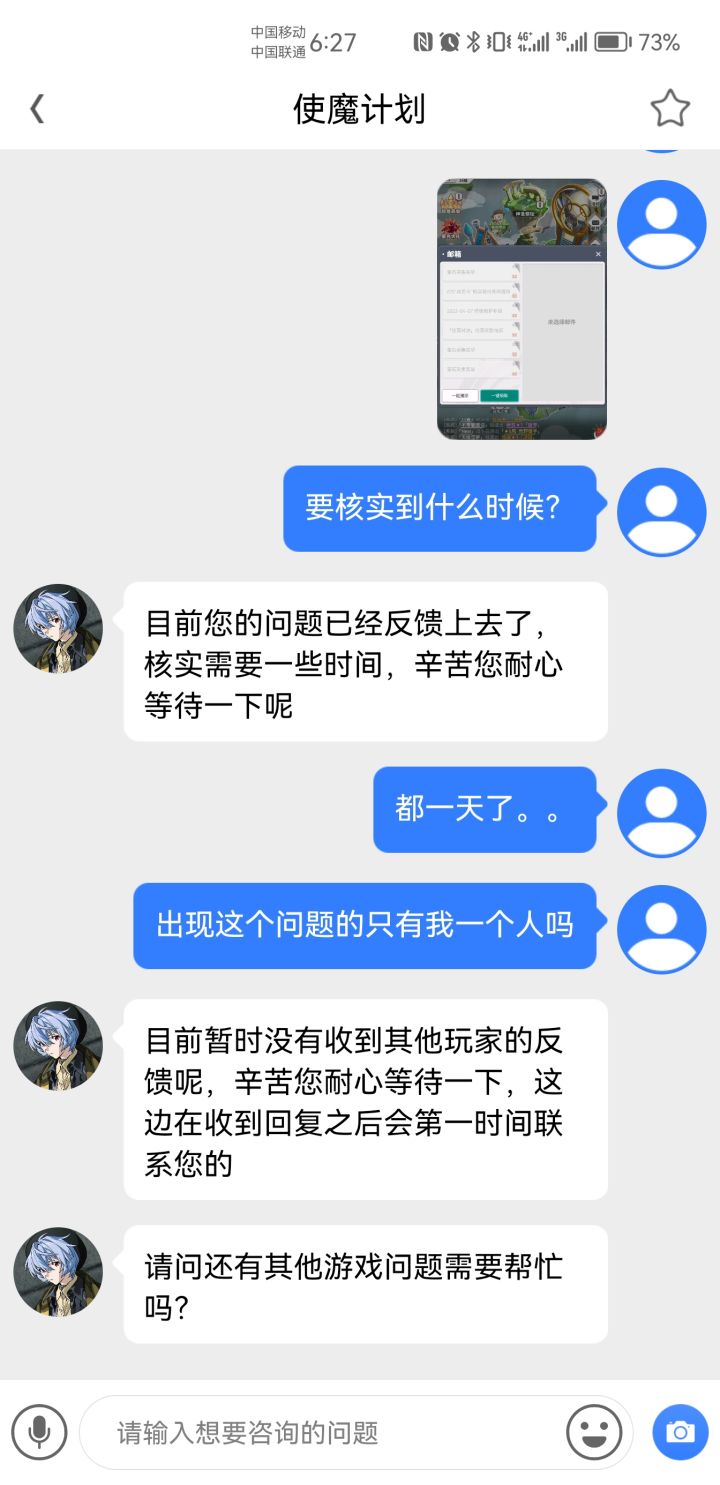Expand the conversation by tapping back chevron
Screen dimensions: 720x1485
(37, 108)
